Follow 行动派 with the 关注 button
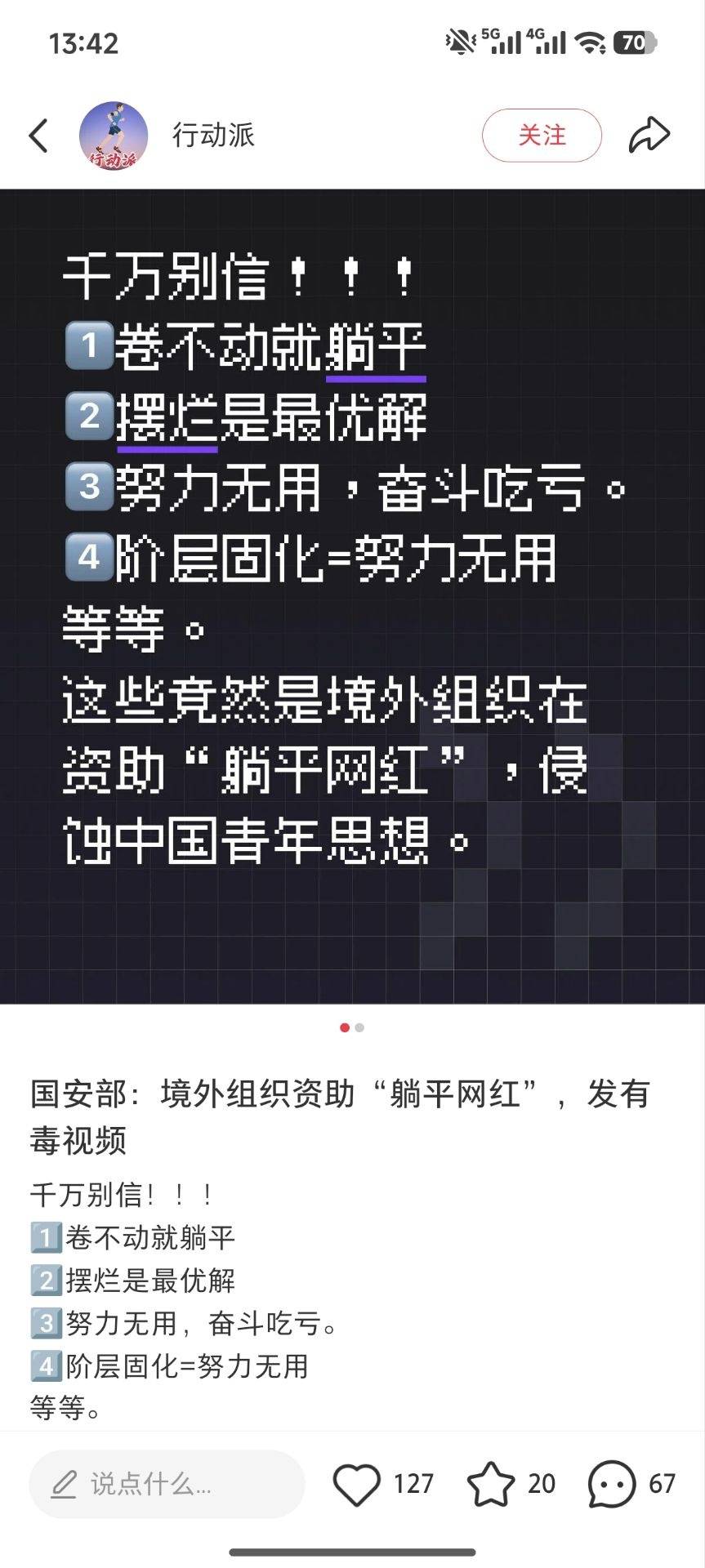This screenshot has width=705, height=1568. [x=542, y=136]
